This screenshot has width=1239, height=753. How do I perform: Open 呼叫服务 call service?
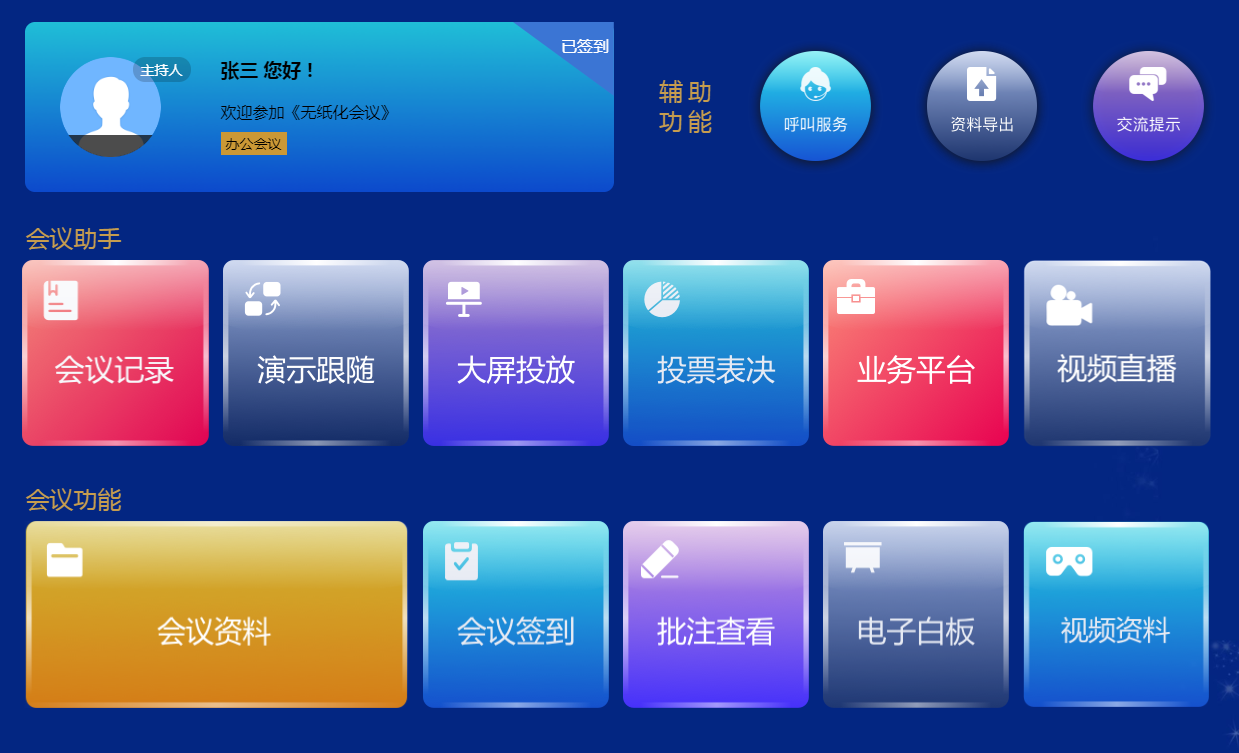pyautogui.click(x=815, y=106)
